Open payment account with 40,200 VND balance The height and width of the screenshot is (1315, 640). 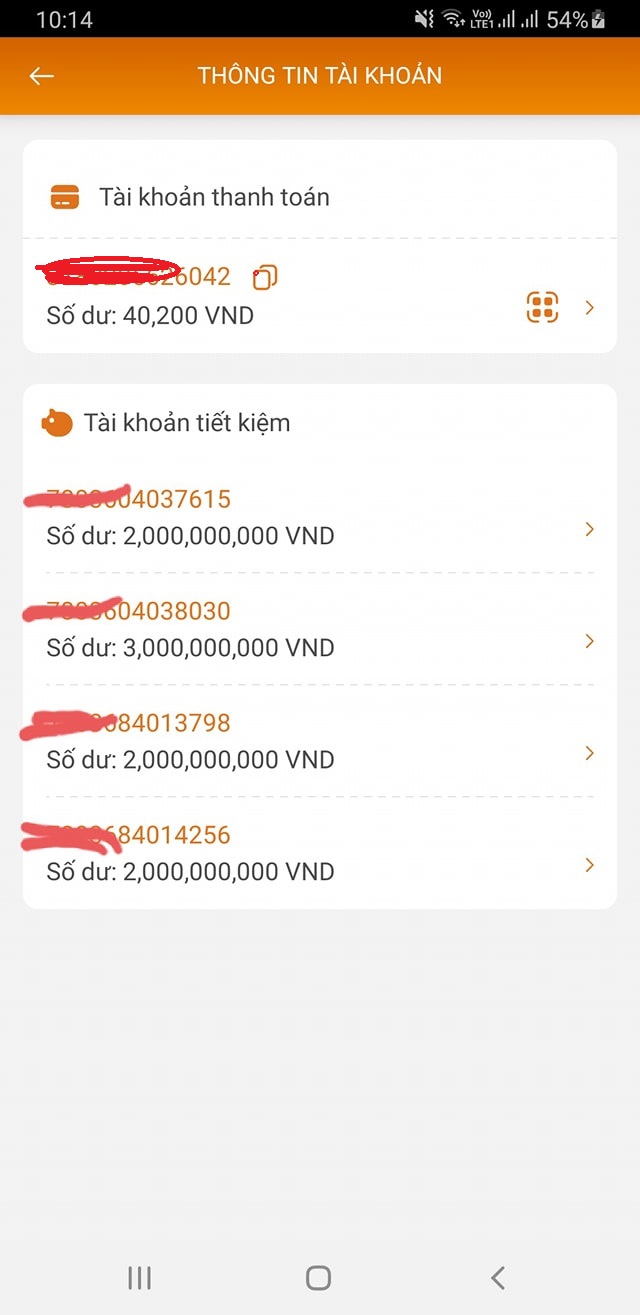click(x=589, y=308)
